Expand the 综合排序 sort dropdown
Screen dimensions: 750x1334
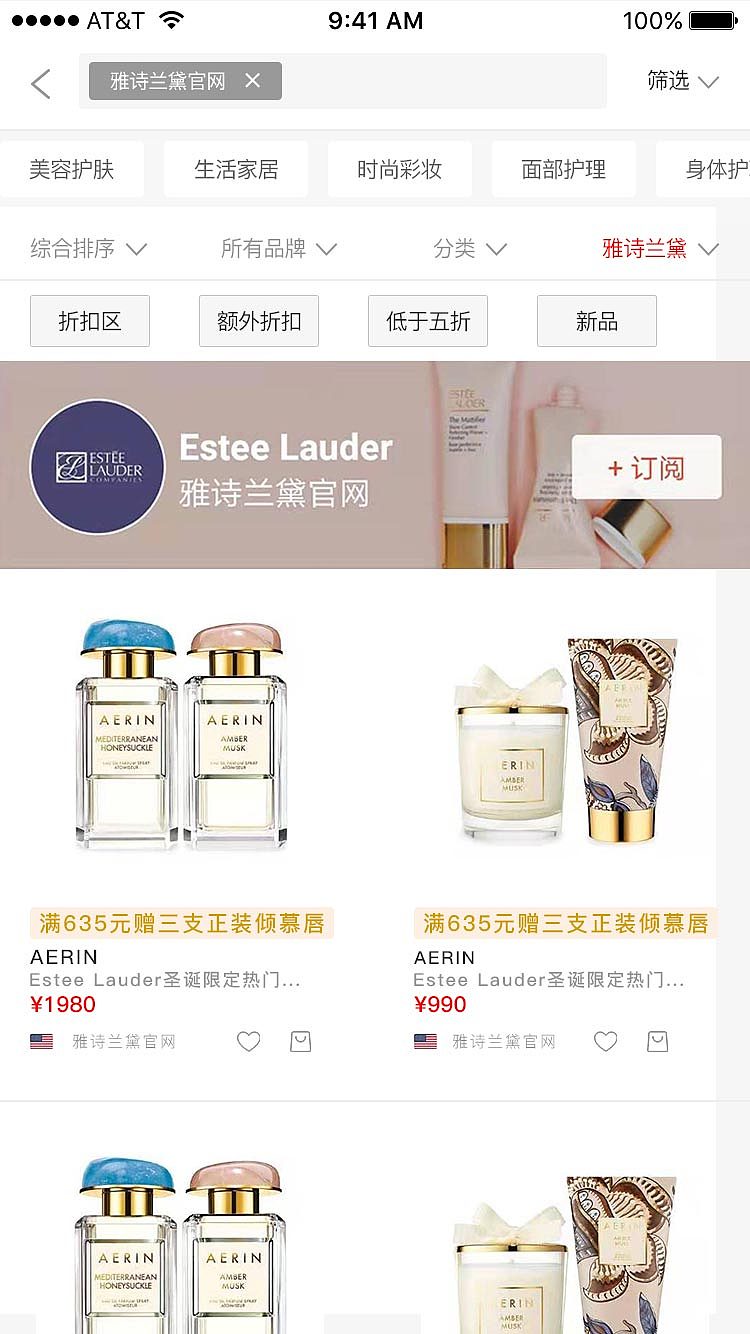coord(88,249)
